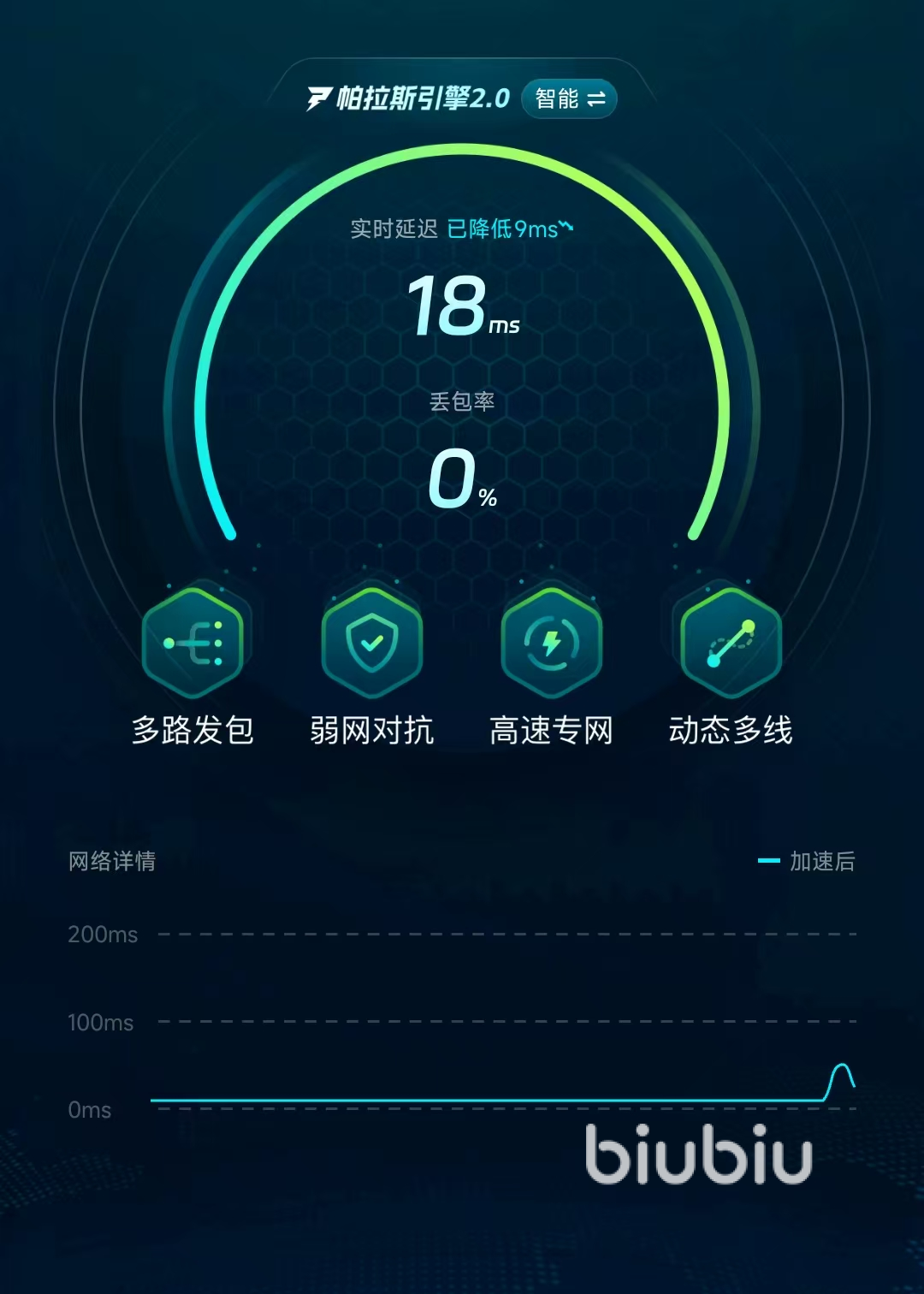Open the 弱网对抗 shield icon
The height and width of the screenshot is (1294, 924).
point(372,643)
